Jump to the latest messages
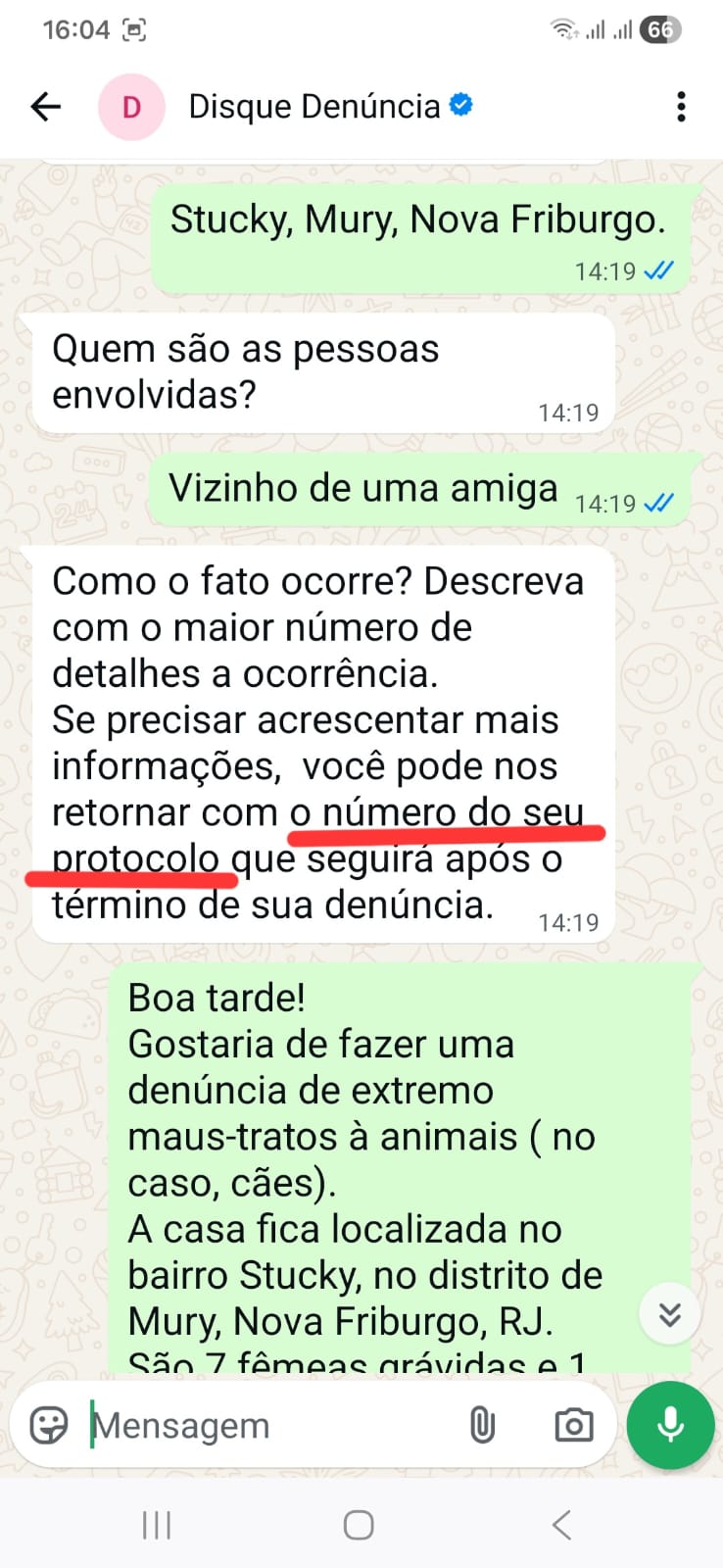 (669, 1314)
